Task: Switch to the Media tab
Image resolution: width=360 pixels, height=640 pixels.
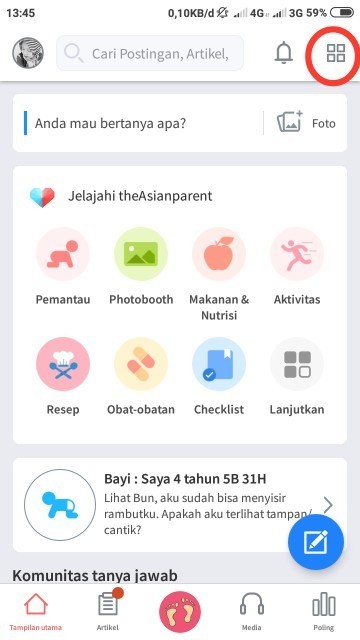Action: tap(251, 611)
